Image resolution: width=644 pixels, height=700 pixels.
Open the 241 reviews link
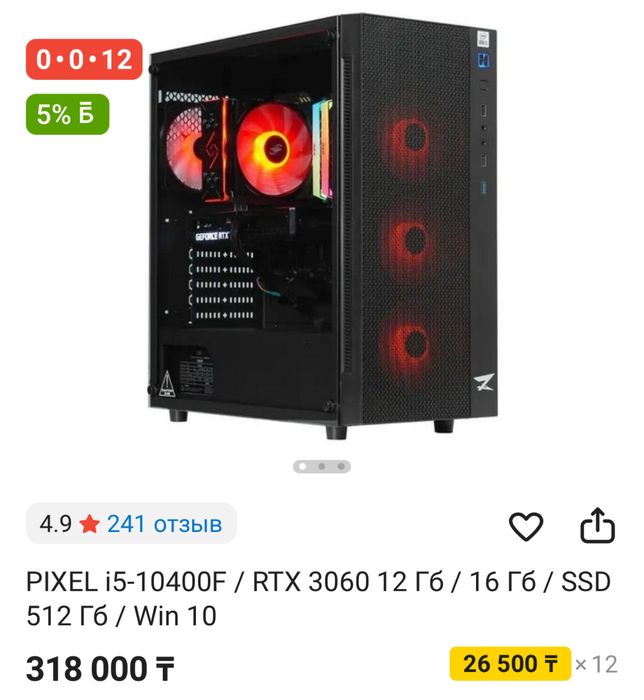point(164,523)
